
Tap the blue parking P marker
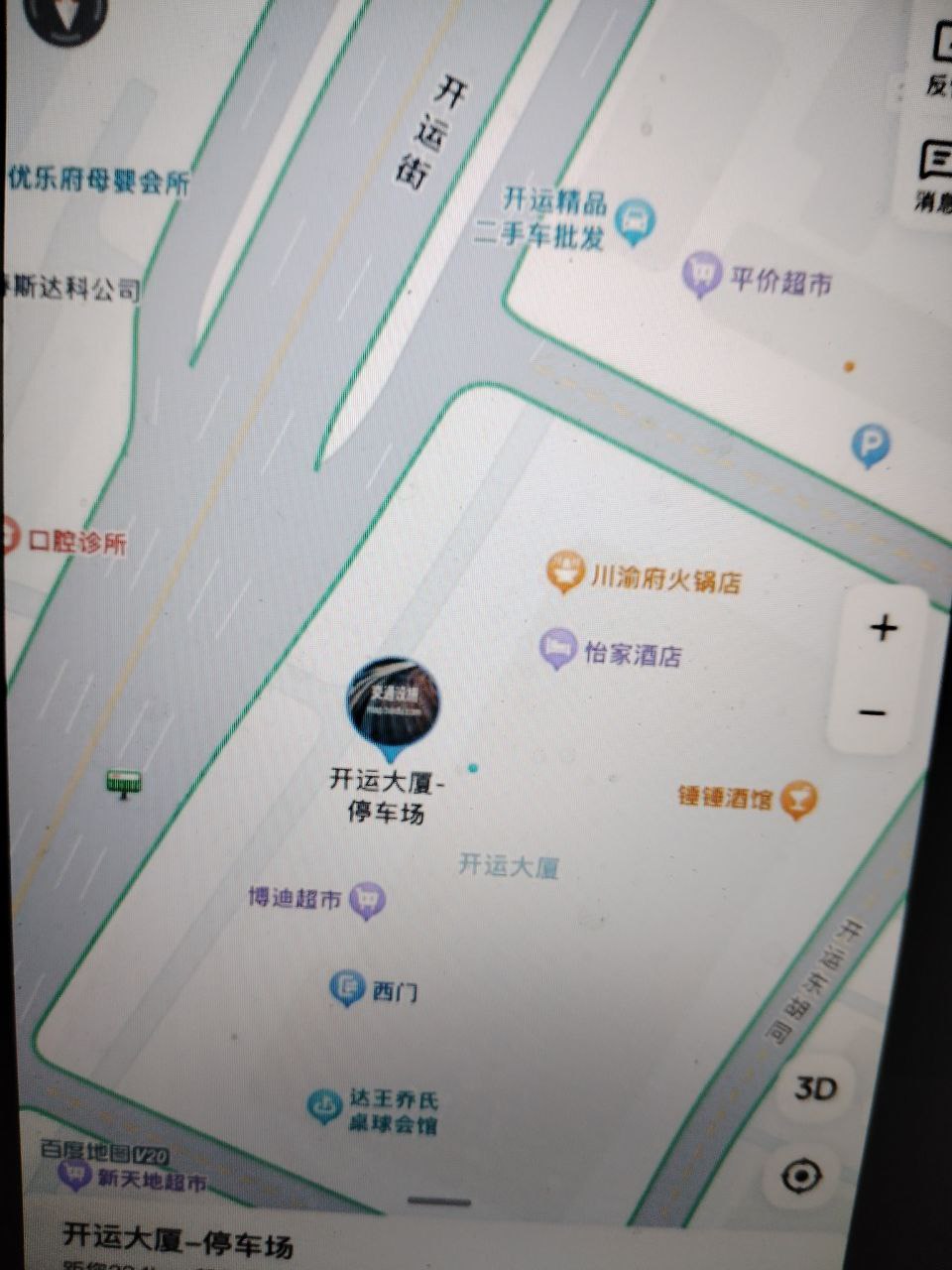pos(871,446)
